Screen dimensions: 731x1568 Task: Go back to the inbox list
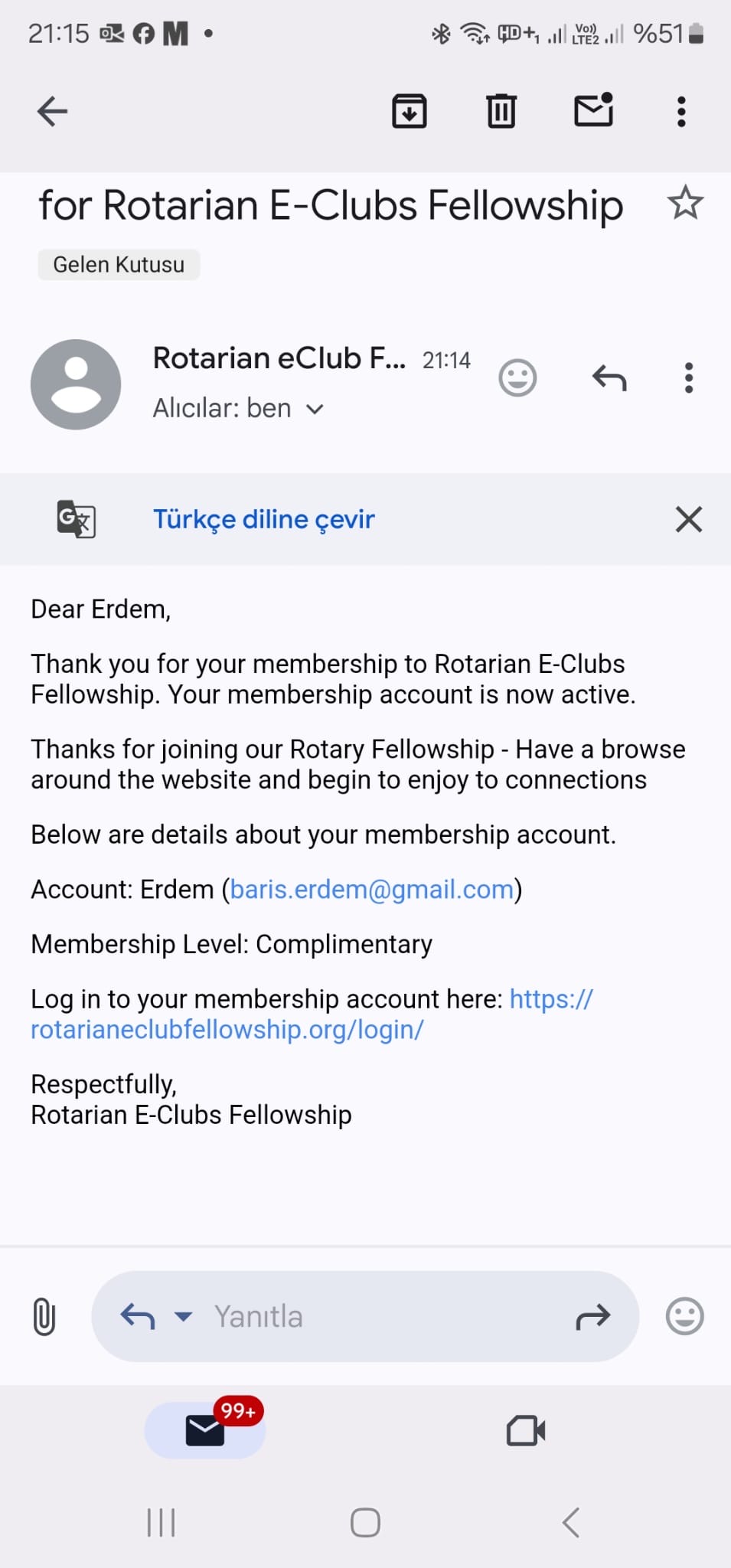pyautogui.click(x=52, y=112)
